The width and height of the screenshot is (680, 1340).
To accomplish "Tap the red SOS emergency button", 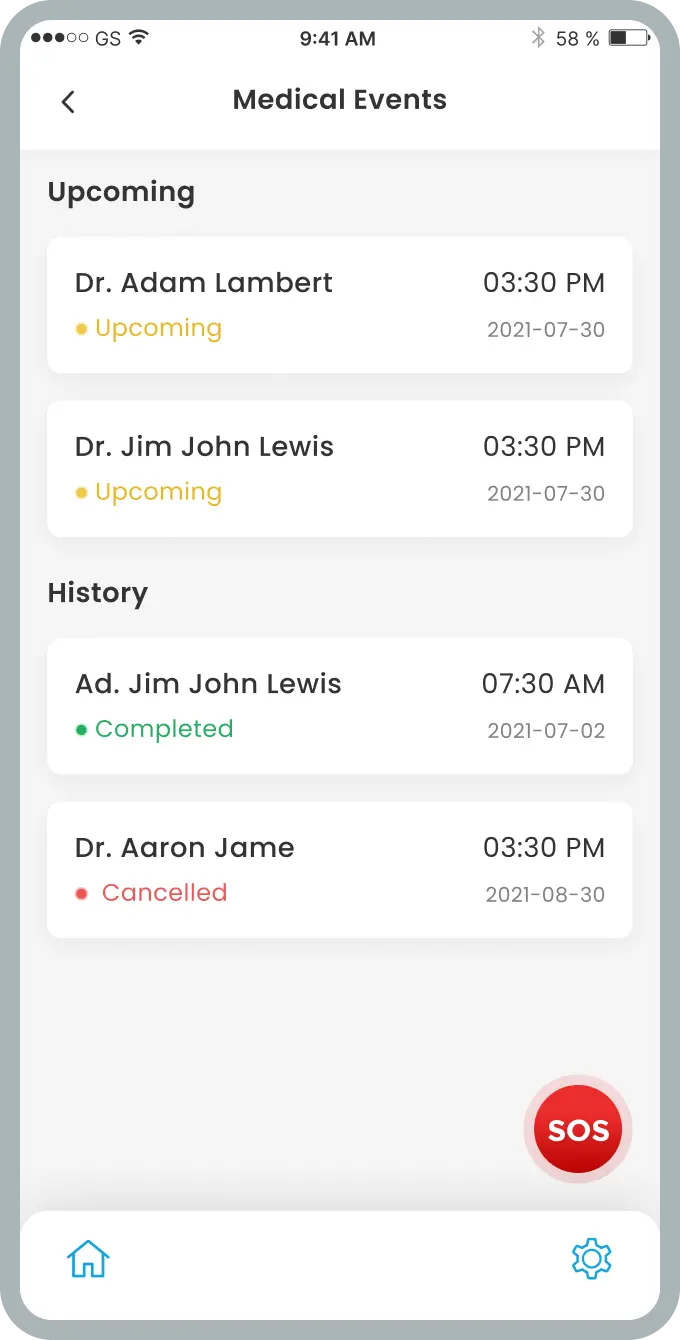I will click(x=578, y=1129).
